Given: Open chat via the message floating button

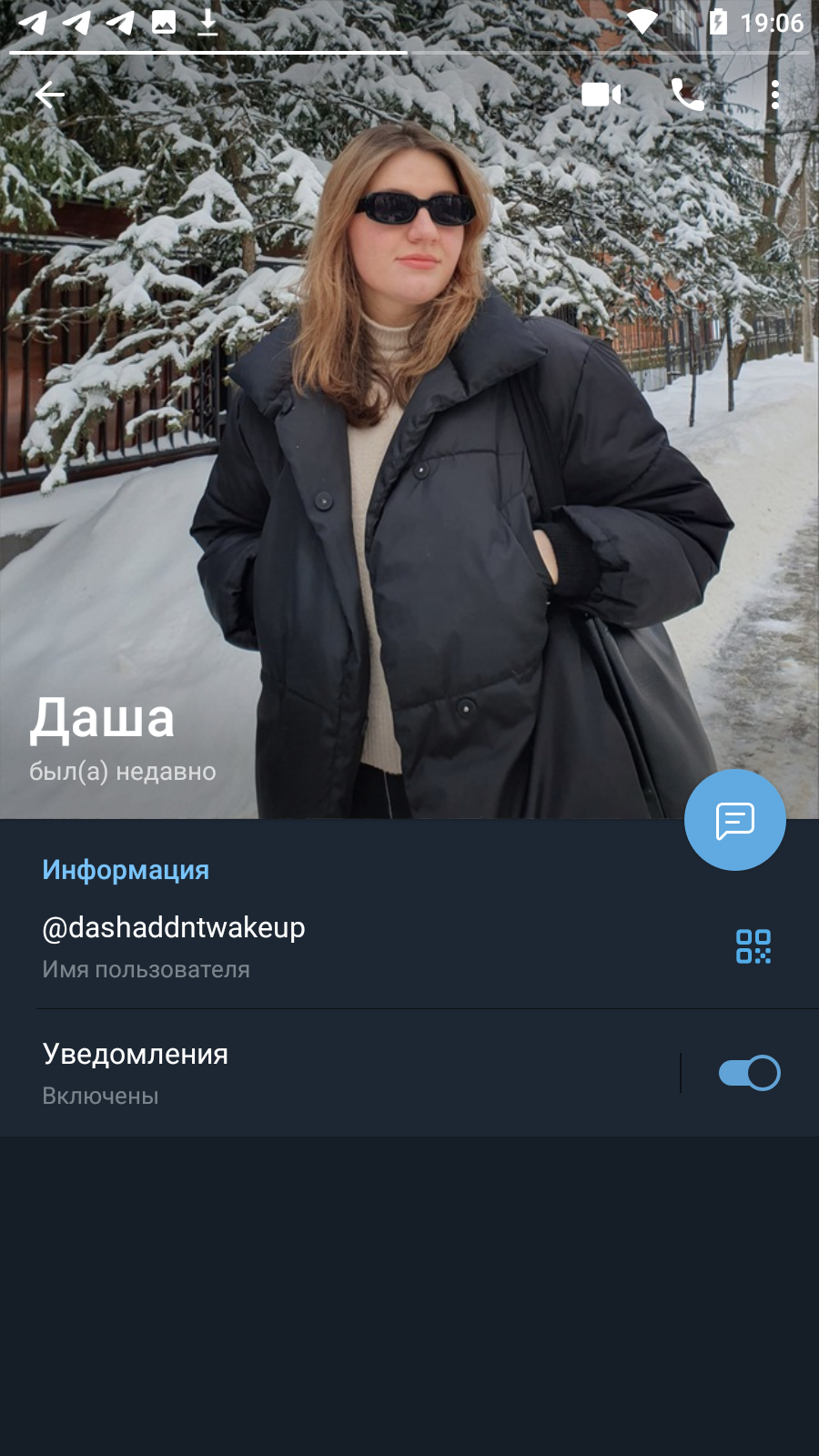Looking at the screenshot, I should [x=735, y=820].
